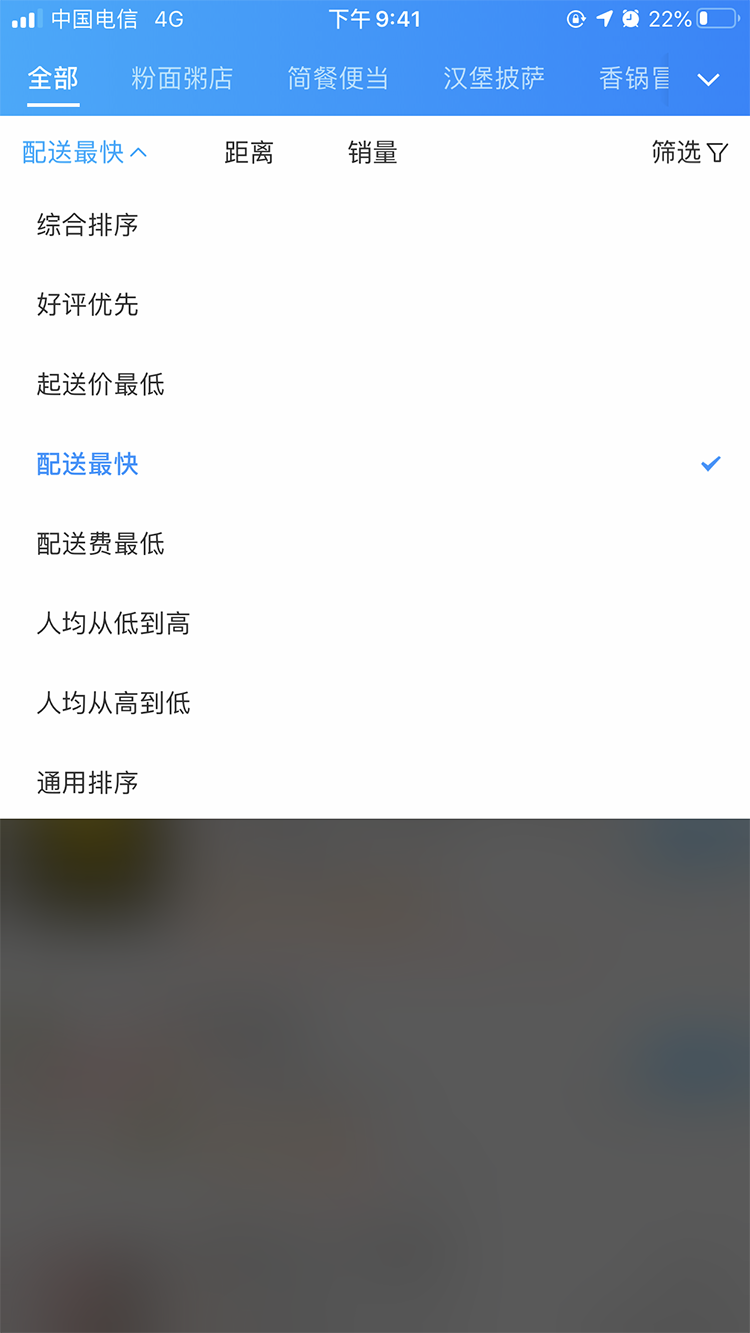The height and width of the screenshot is (1333, 750).
Task: Switch to the 简餐便当 tab
Action: 338,78
